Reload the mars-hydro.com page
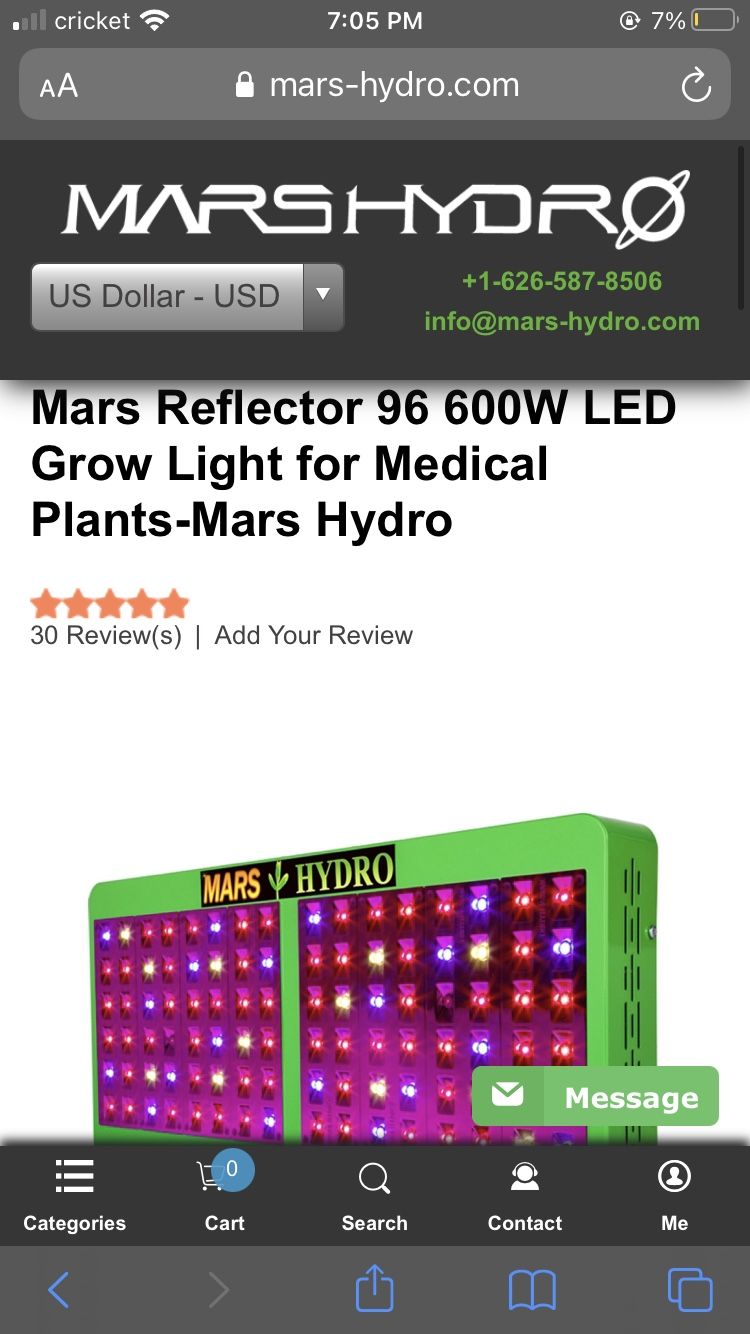This screenshot has height=1334, width=750. coord(695,86)
